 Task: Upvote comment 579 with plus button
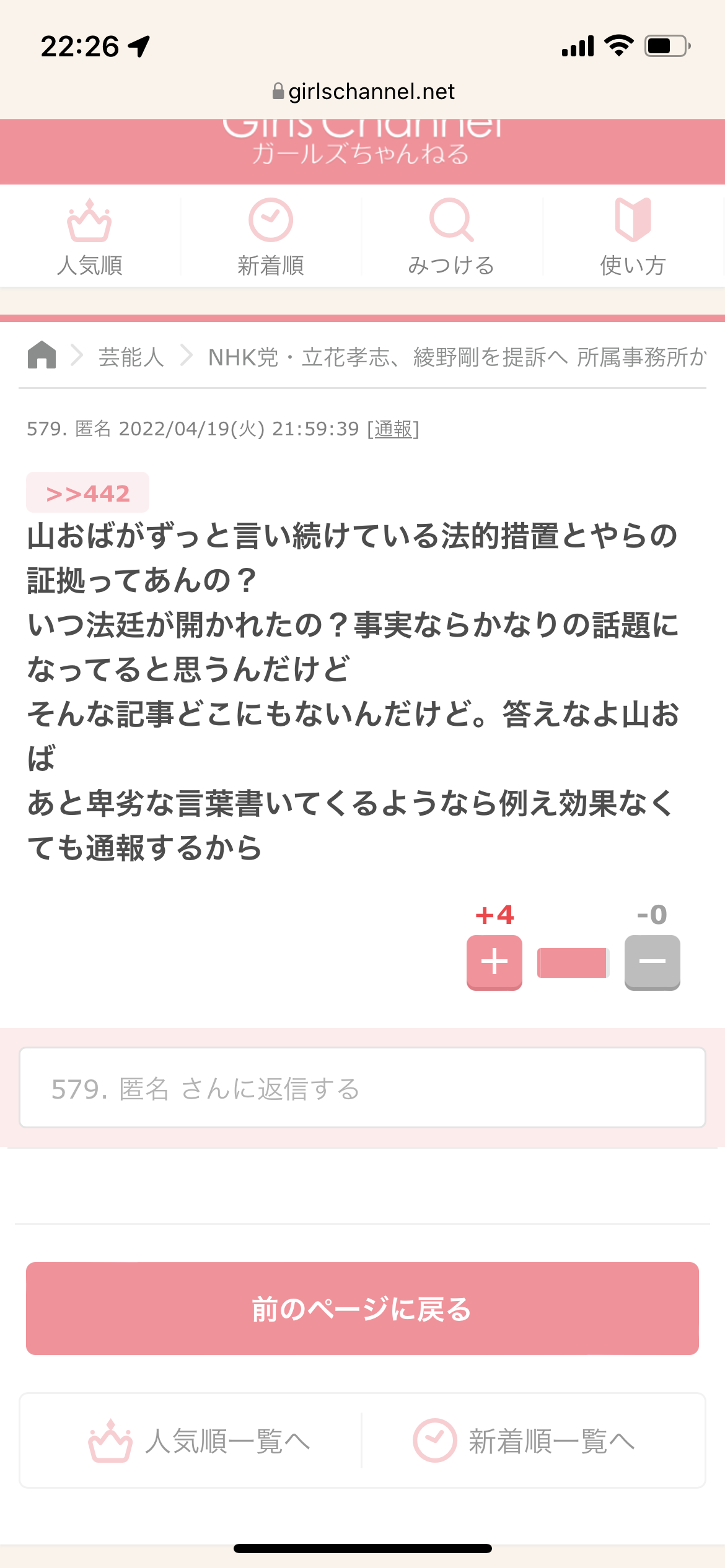[x=494, y=962]
